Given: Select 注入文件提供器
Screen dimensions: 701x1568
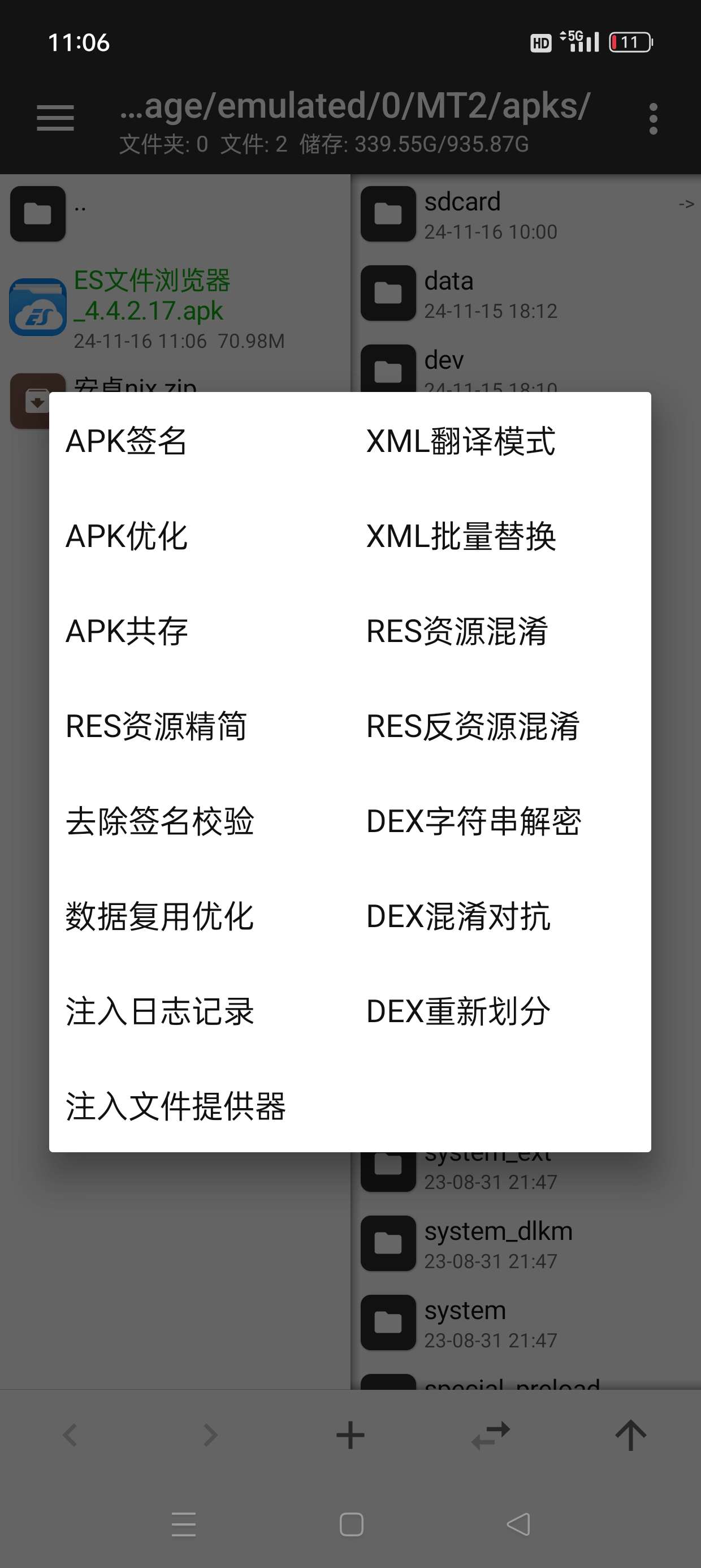Looking at the screenshot, I should (175, 1106).
